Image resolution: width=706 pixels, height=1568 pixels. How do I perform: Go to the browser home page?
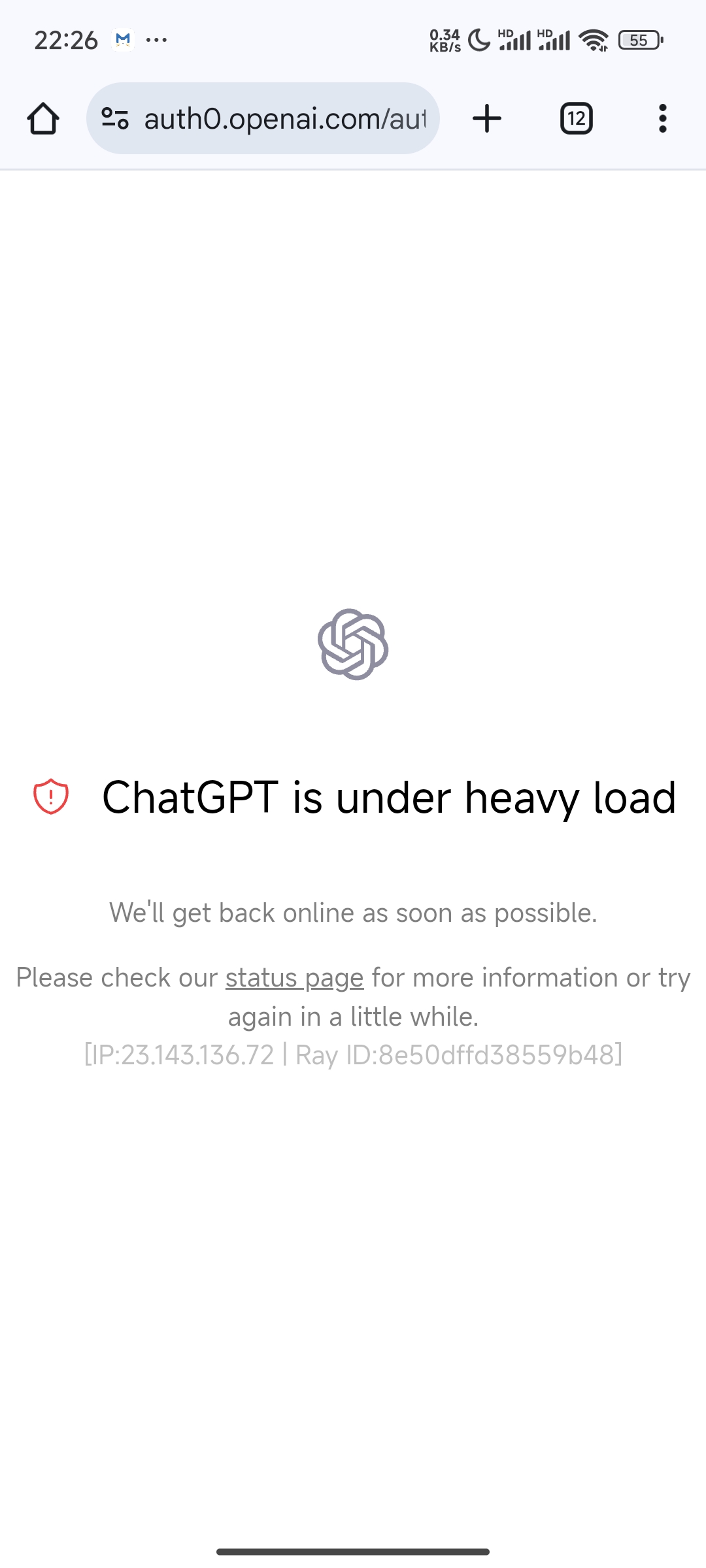point(43,118)
